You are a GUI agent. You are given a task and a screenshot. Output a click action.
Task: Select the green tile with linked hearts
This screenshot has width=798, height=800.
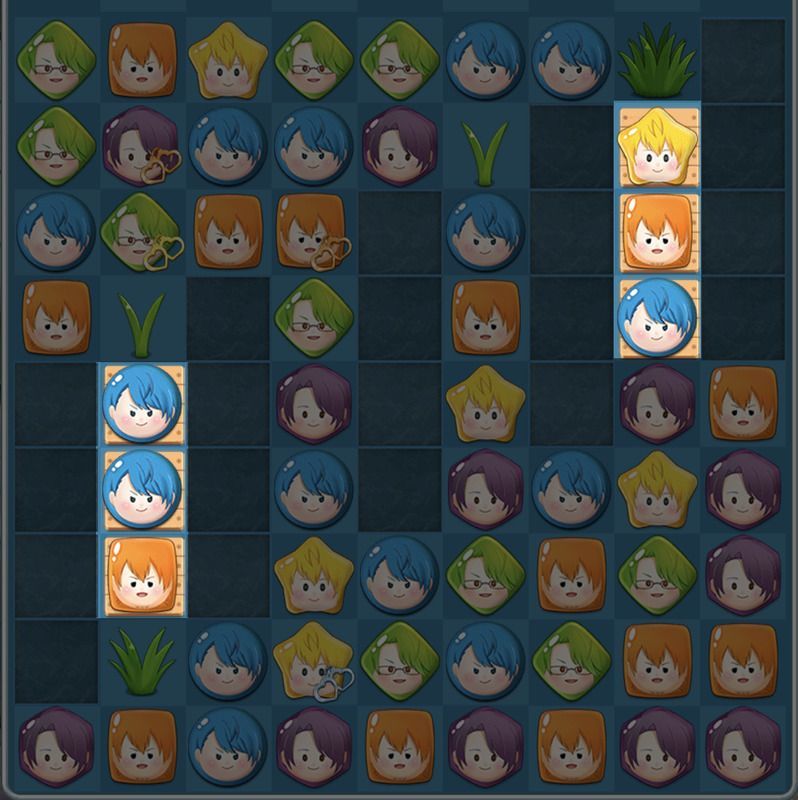pos(141,232)
